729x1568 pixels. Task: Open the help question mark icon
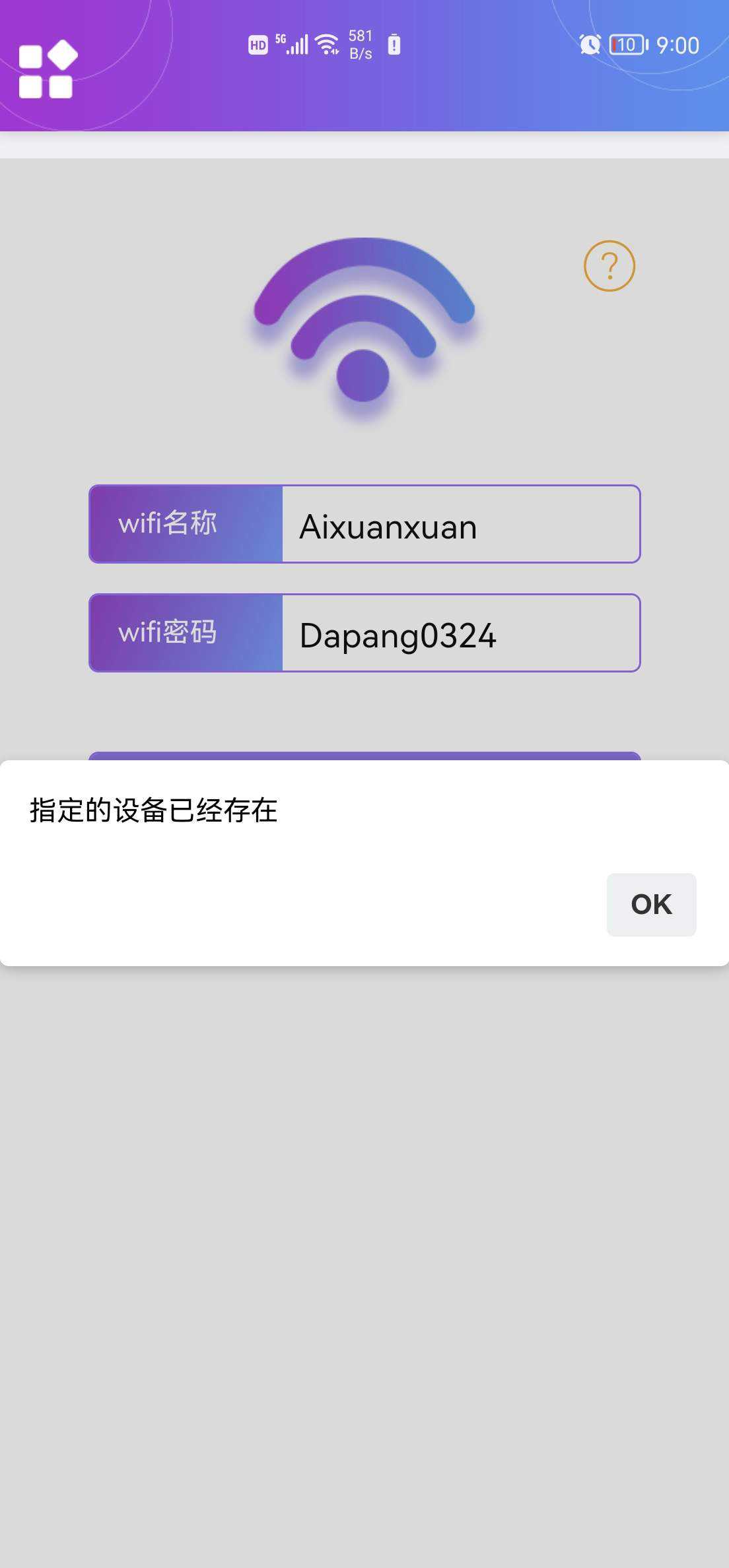tap(609, 266)
